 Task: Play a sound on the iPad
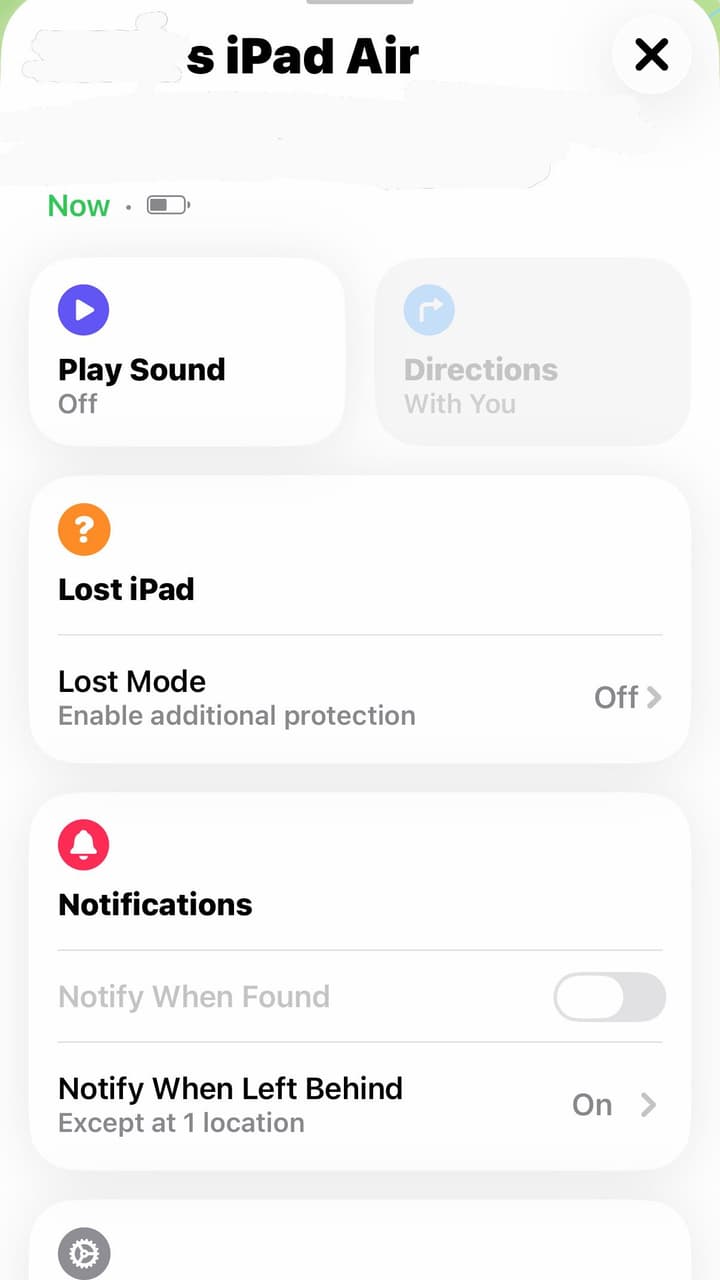coord(187,351)
